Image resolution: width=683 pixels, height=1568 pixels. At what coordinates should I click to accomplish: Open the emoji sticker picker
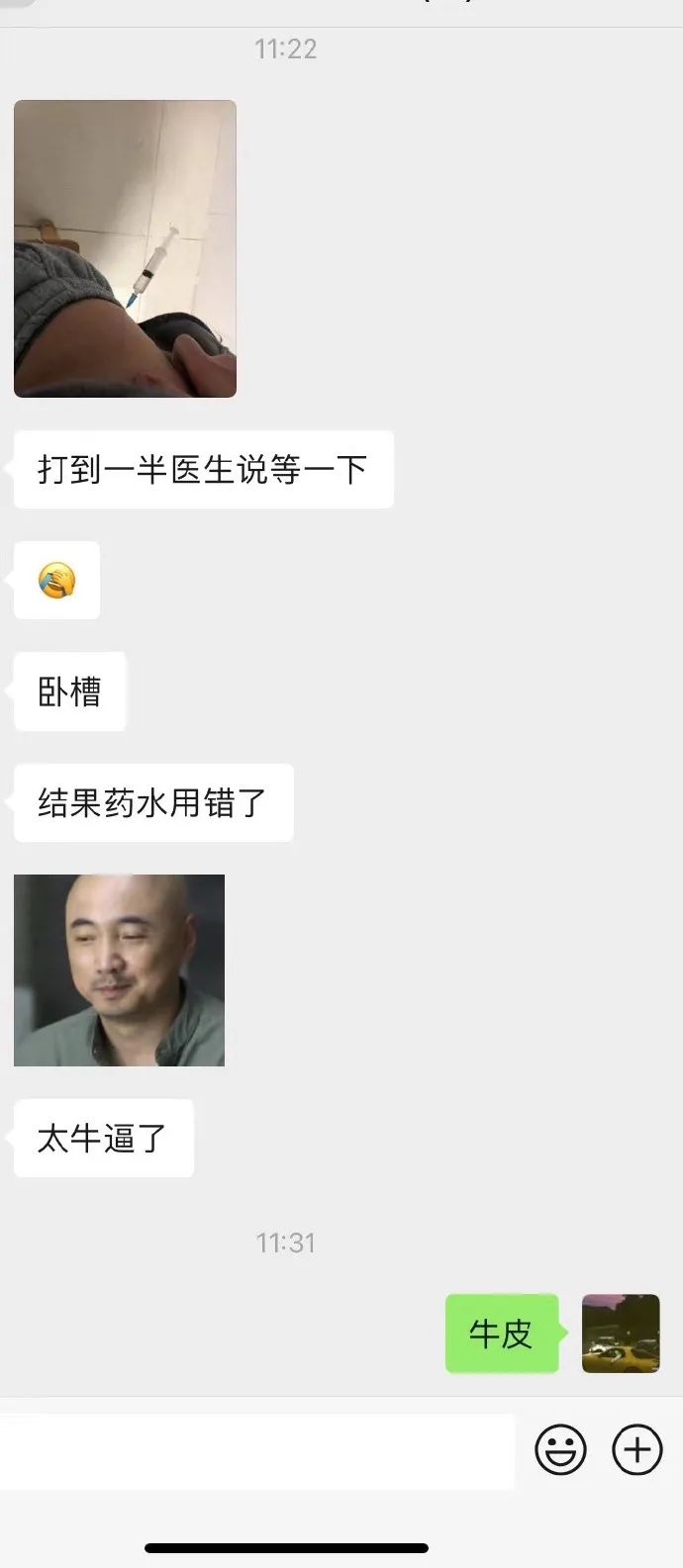(560, 1450)
